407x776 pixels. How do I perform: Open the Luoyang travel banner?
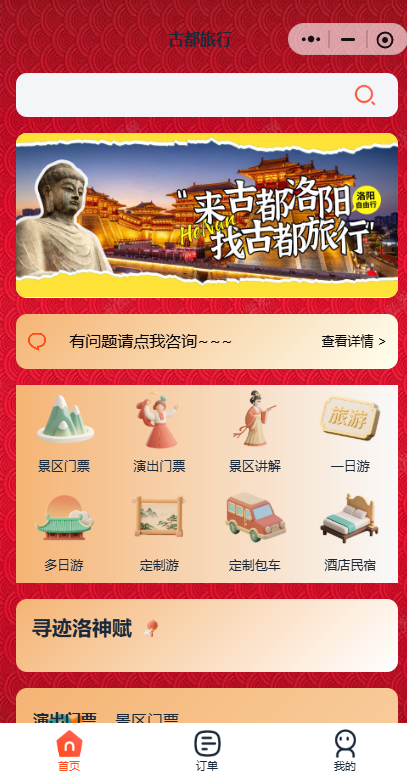click(x=207, y=215)
